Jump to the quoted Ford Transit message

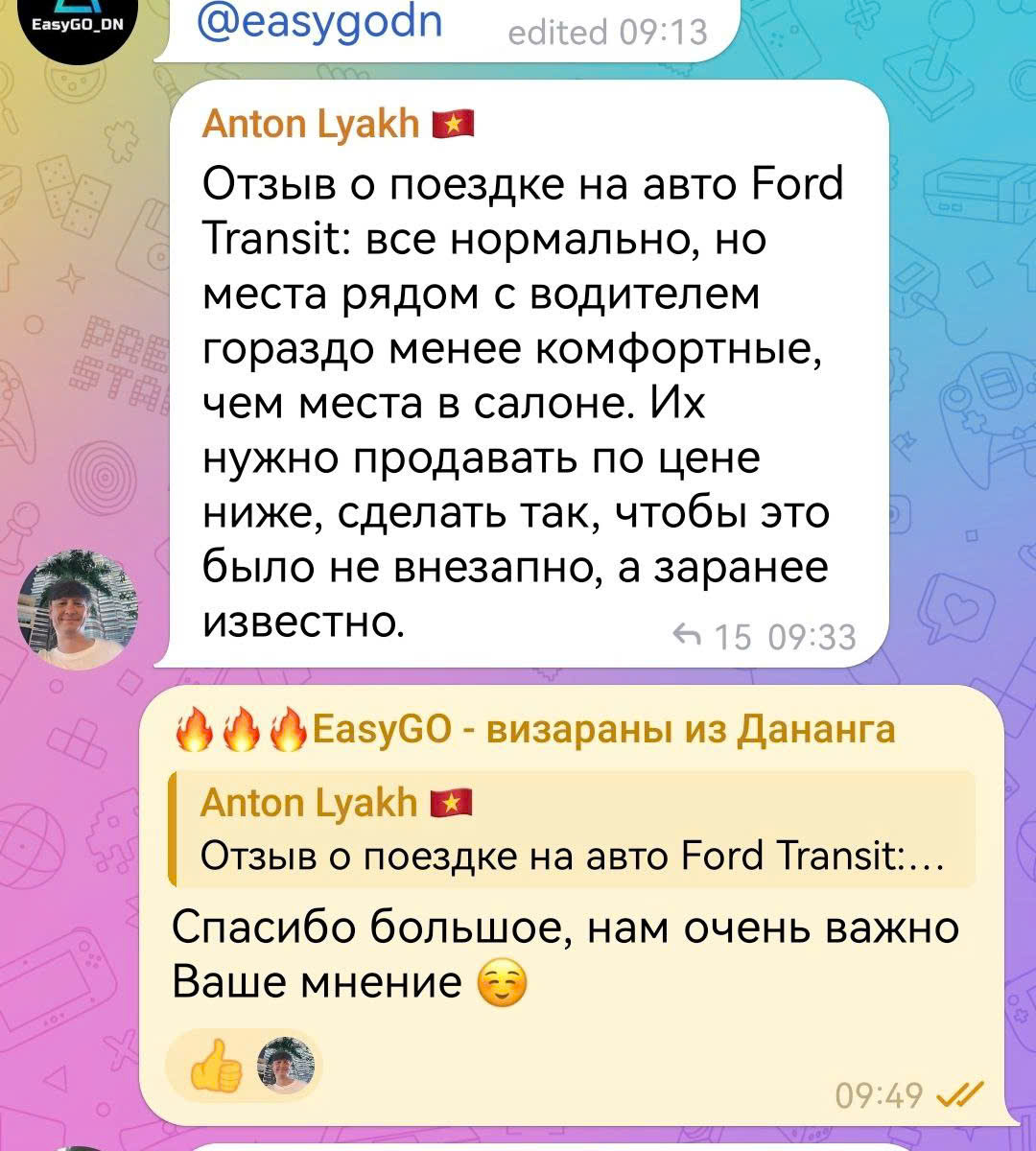572,828
